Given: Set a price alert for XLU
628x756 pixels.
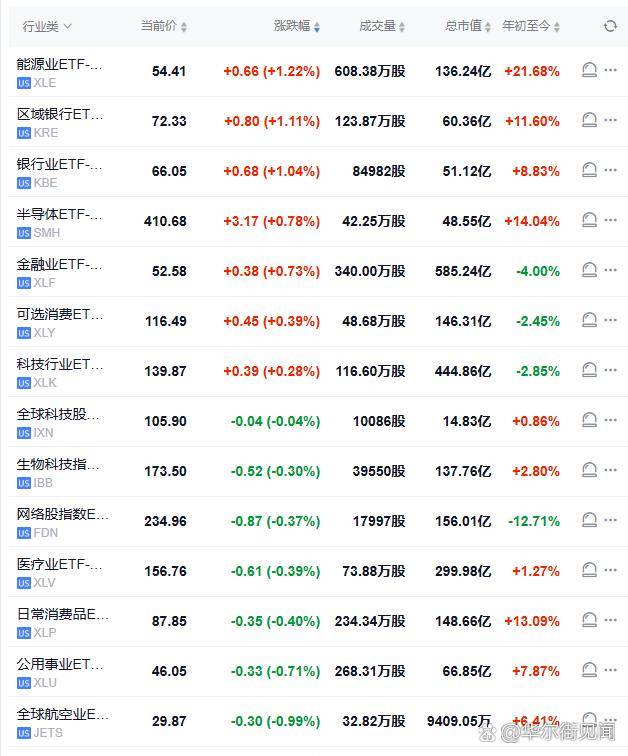Looking at the screenshot, I should (x=589, y=671).
